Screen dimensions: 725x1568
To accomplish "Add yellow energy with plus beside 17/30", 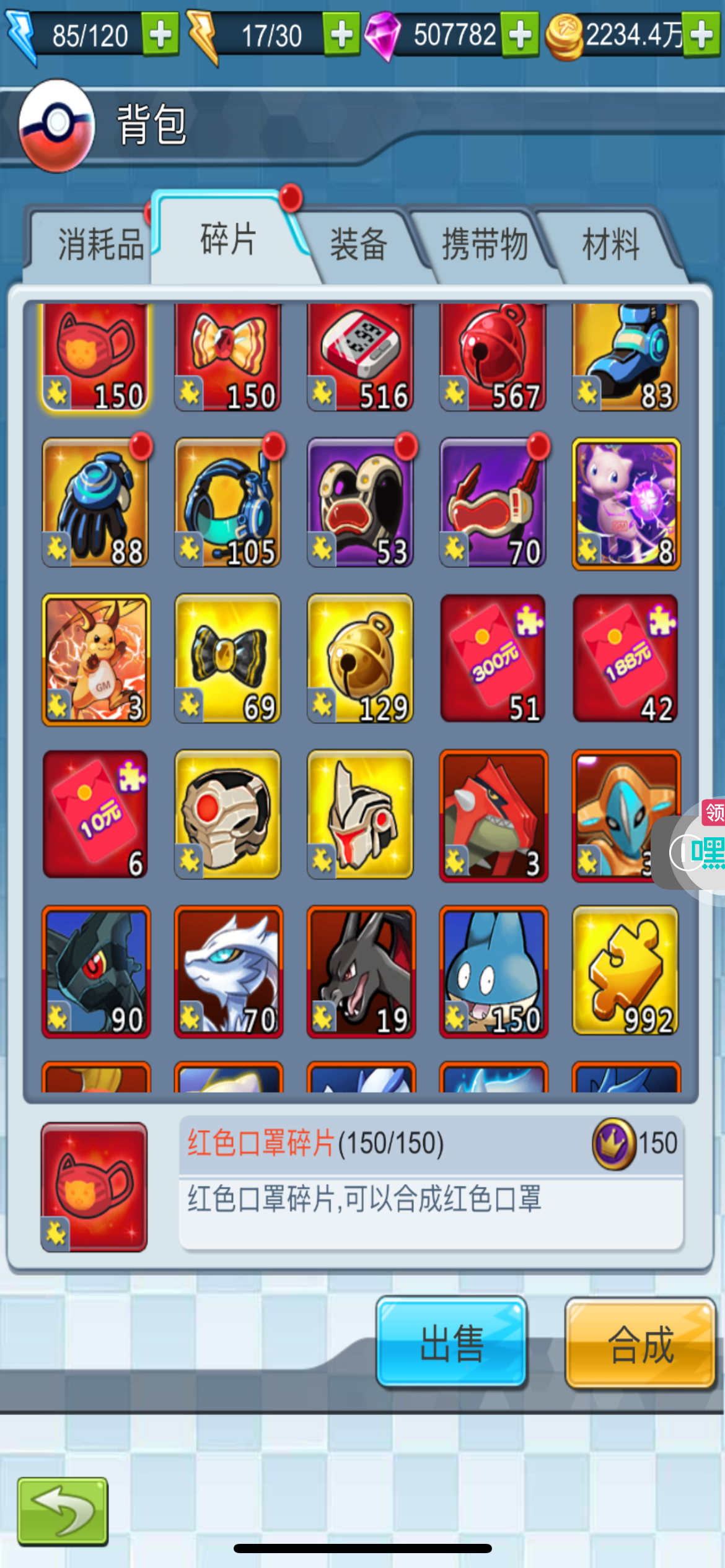I will tap(341, 36).
